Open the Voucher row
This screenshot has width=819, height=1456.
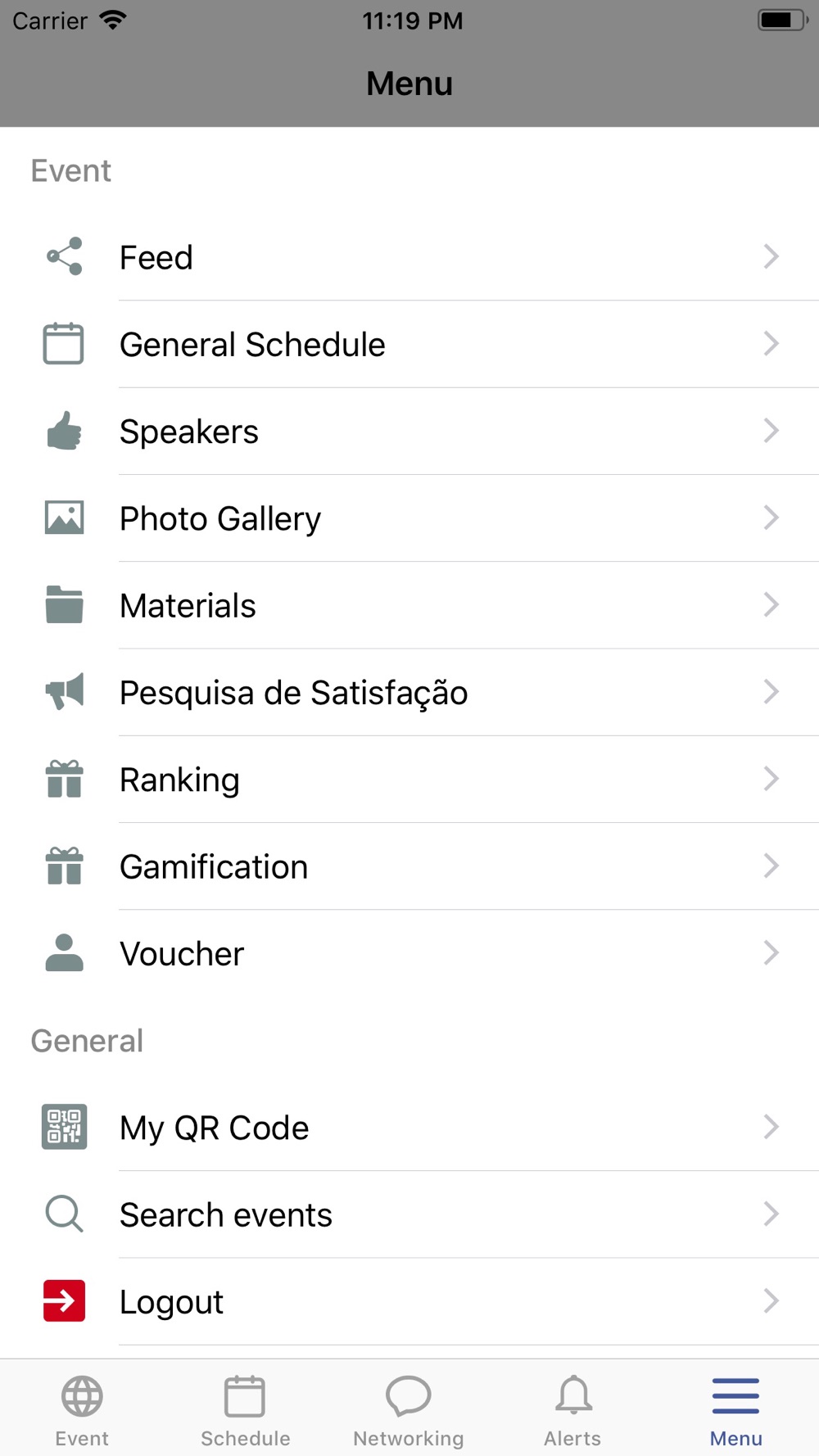[x=409, y=953]
